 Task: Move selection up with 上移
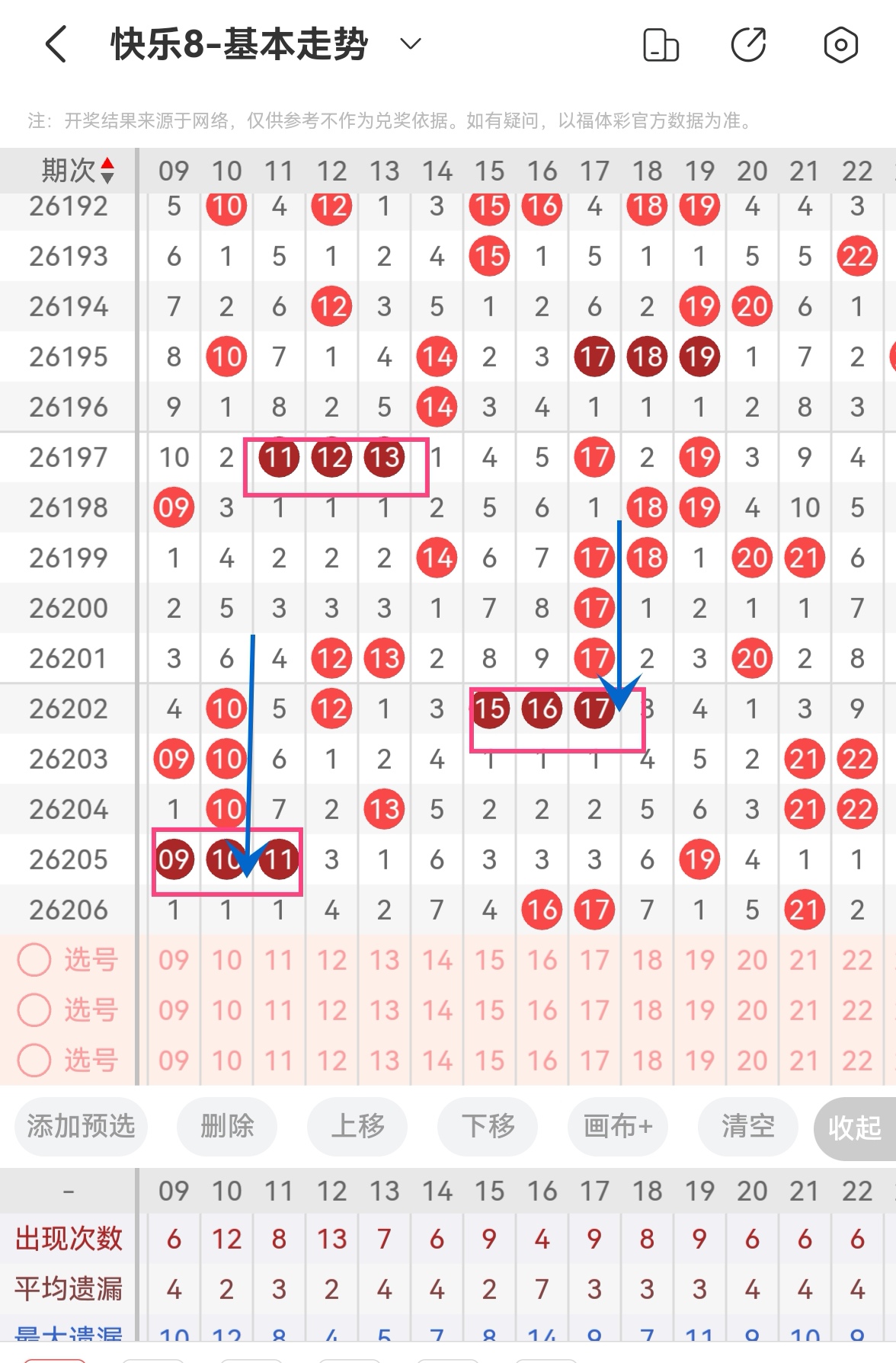(357, 1126)
